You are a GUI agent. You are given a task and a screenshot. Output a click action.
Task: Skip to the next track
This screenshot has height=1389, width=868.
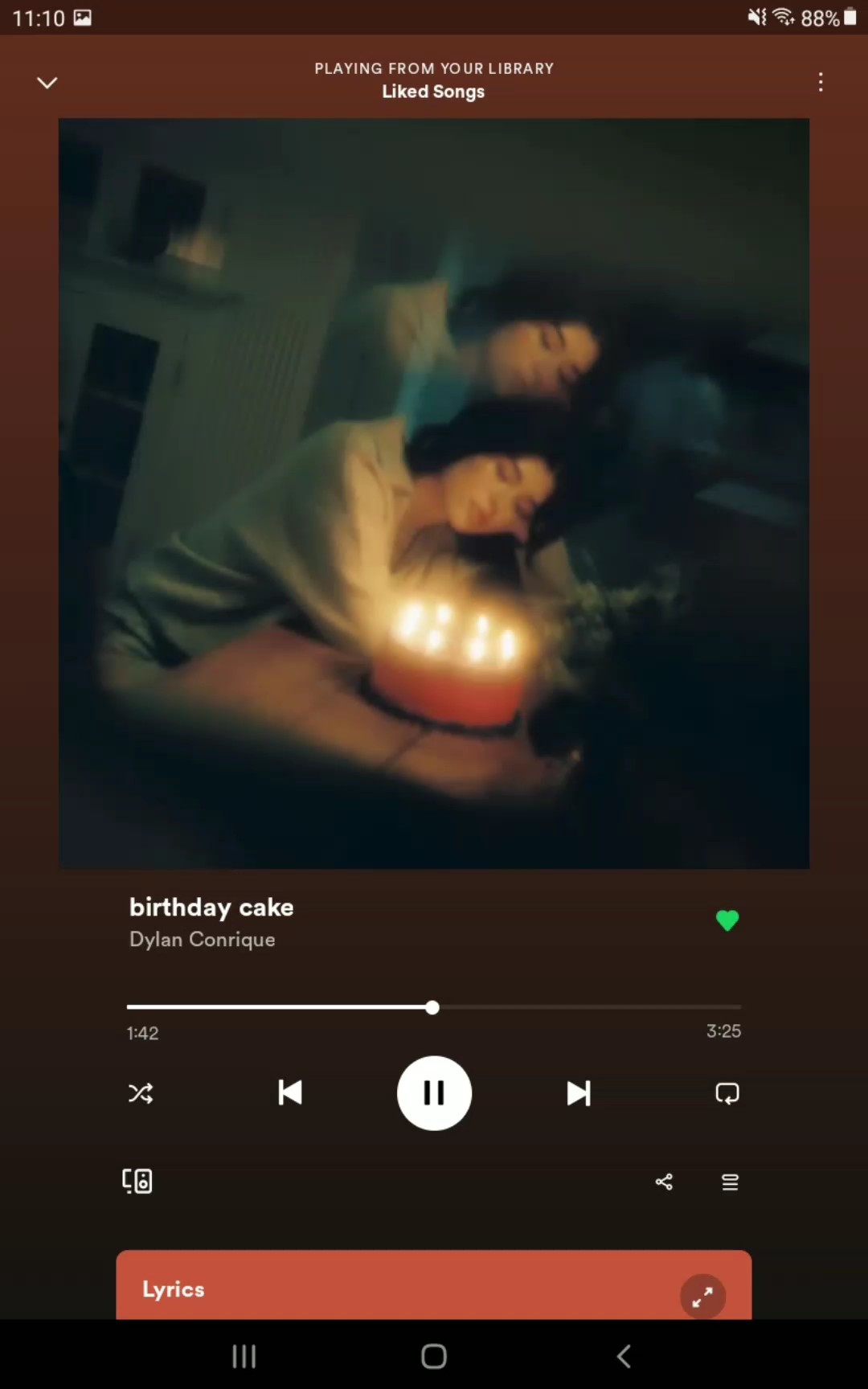point(579,1093)
